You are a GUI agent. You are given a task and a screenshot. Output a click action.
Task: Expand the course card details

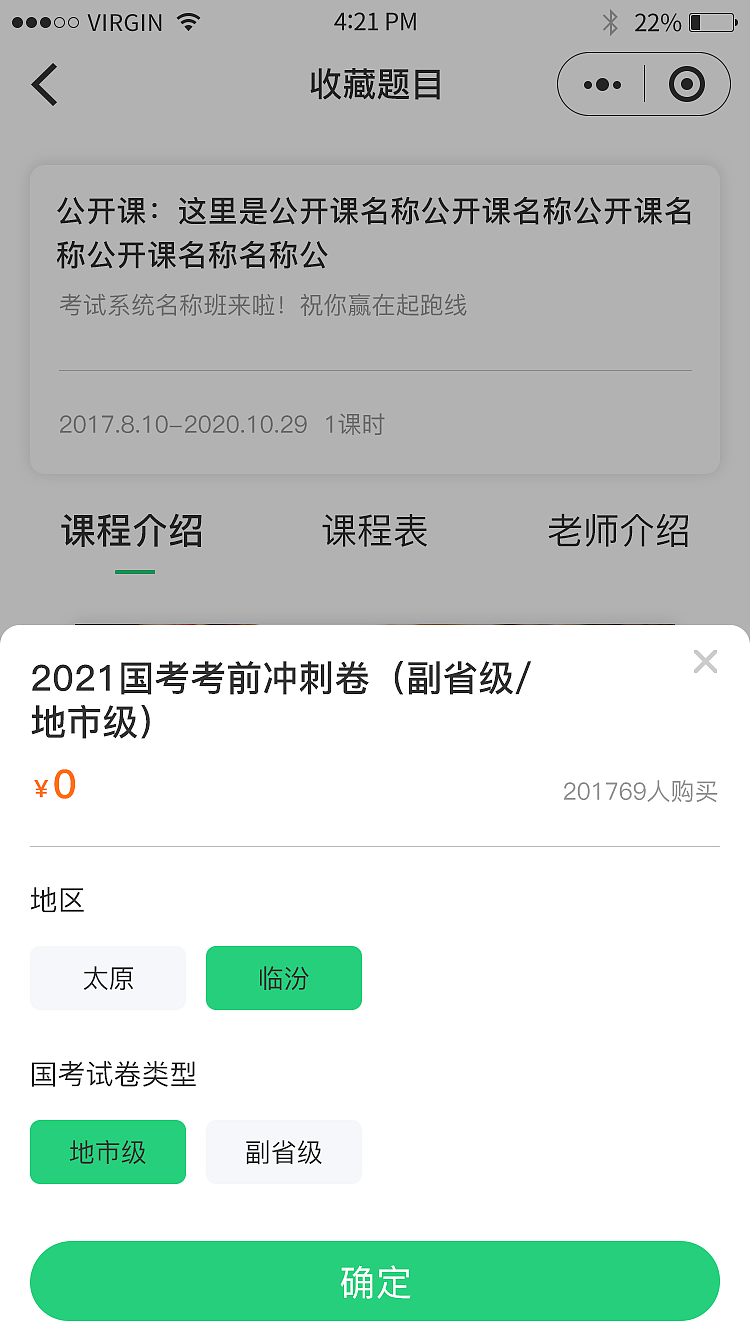point(375,320)
